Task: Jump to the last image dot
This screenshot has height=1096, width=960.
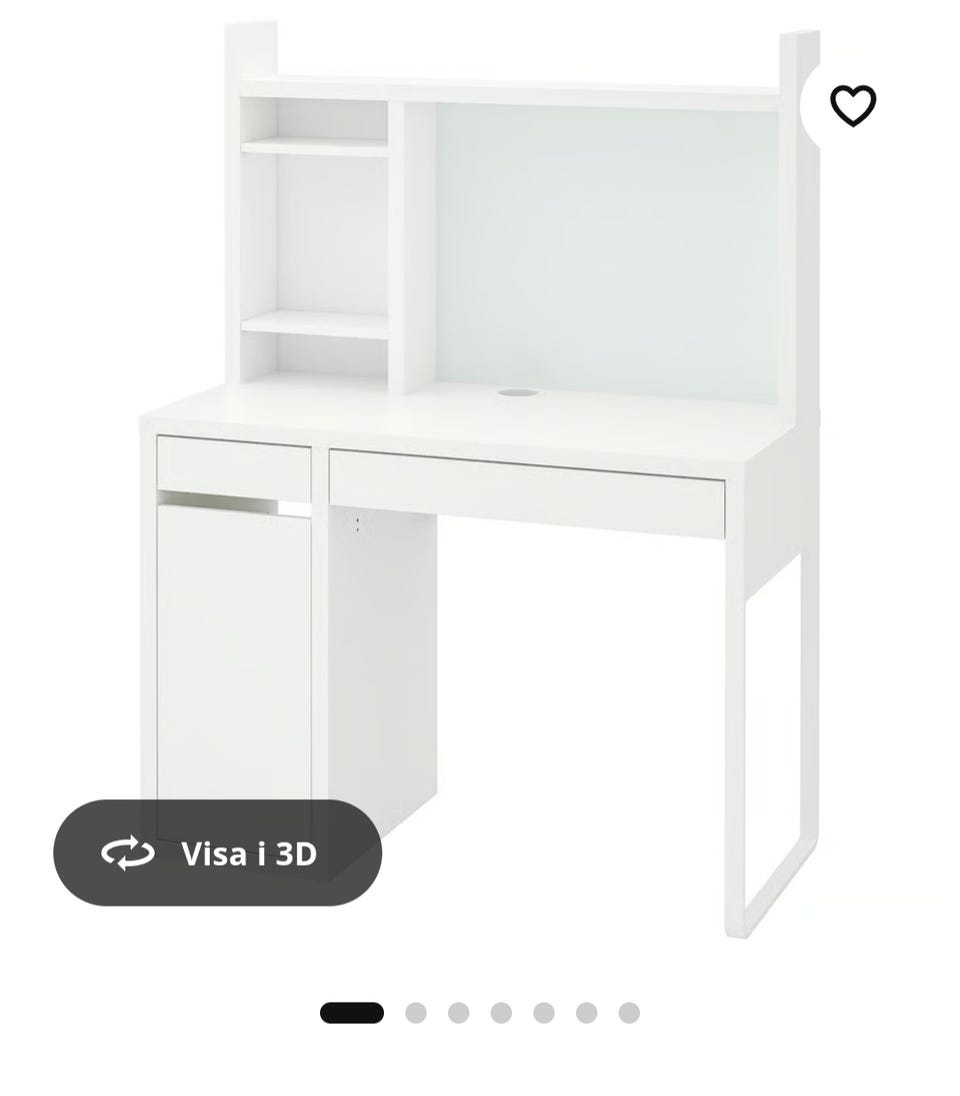Action: pos(629,1013)
